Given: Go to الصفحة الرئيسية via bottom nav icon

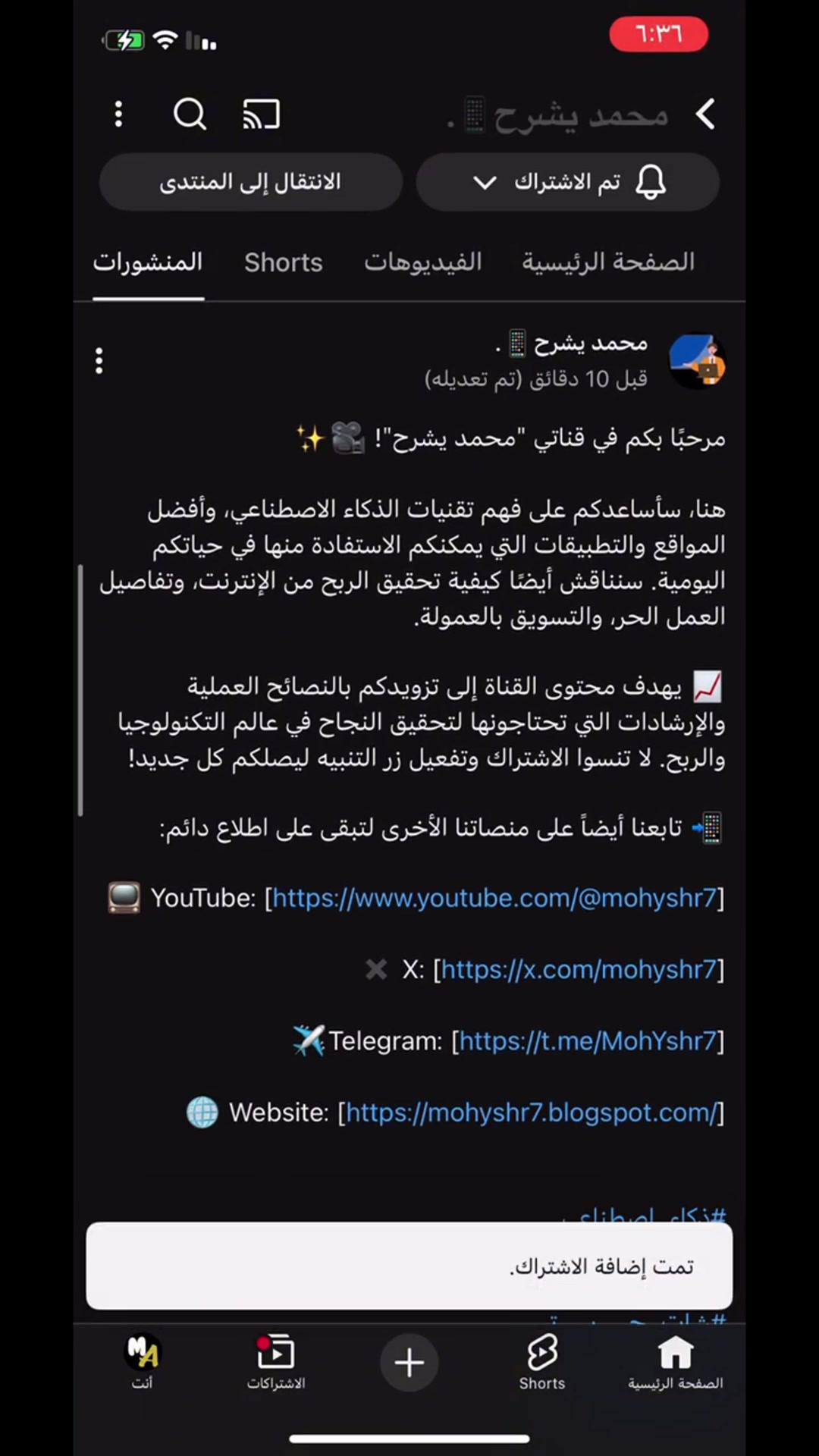Looking at the screenshot, I should click(x=675, y=1361).
